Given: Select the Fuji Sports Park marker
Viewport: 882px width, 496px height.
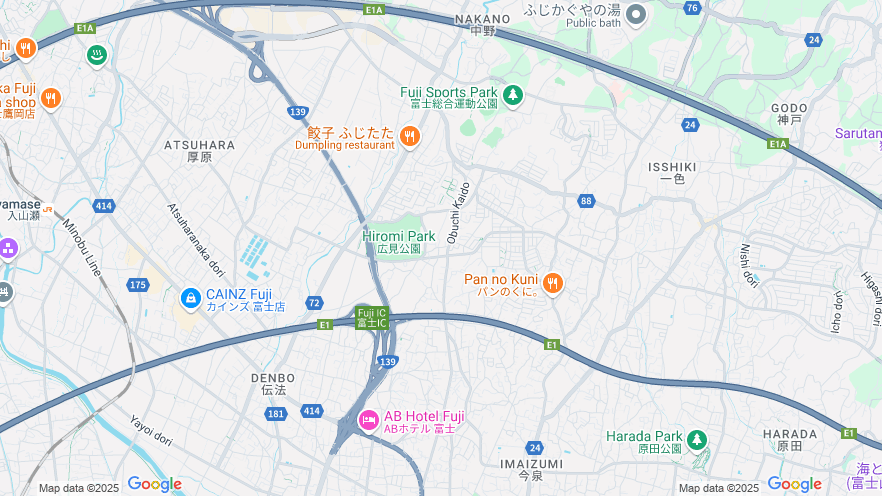Looking at the screenshot, I should pos(513,96).
